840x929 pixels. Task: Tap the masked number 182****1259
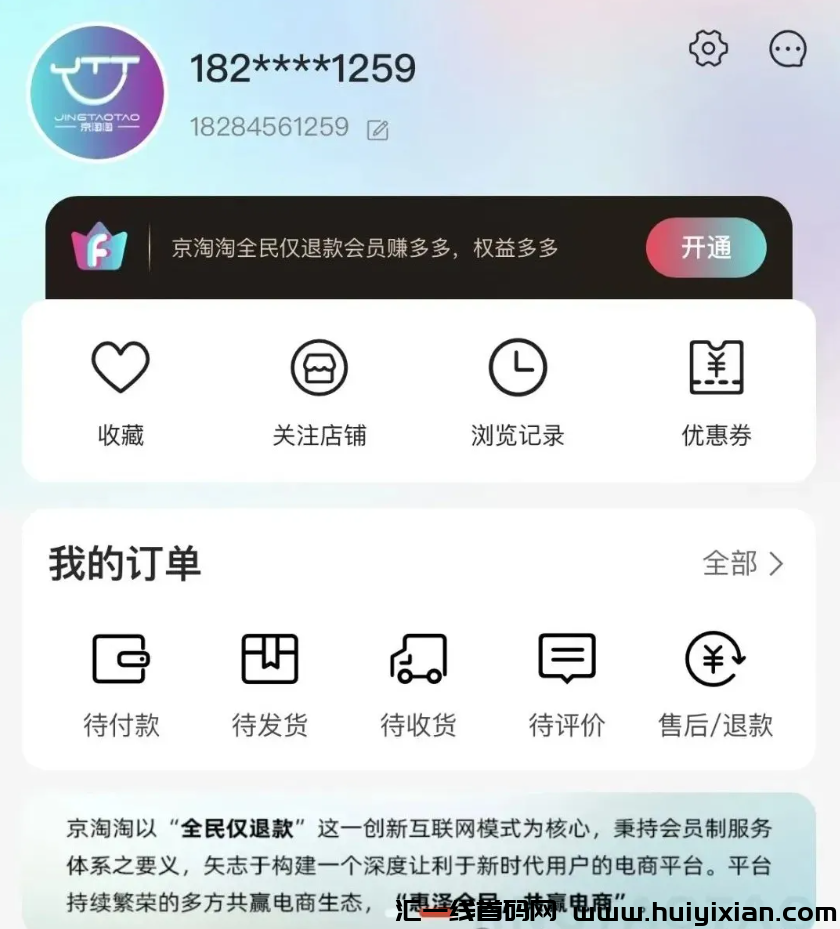(x=302, y=68)
